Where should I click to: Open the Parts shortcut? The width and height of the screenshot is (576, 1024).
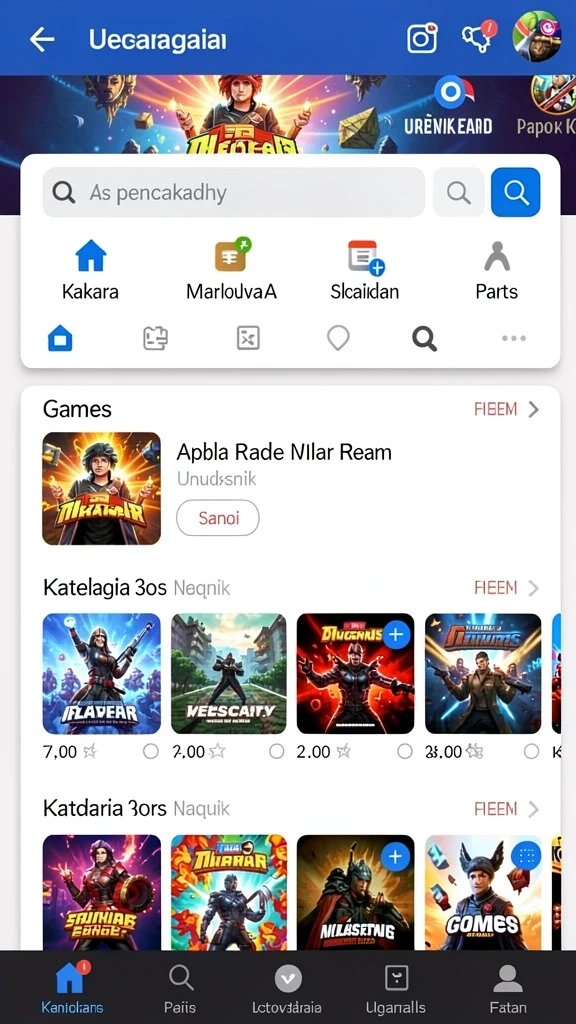(496, 270)
